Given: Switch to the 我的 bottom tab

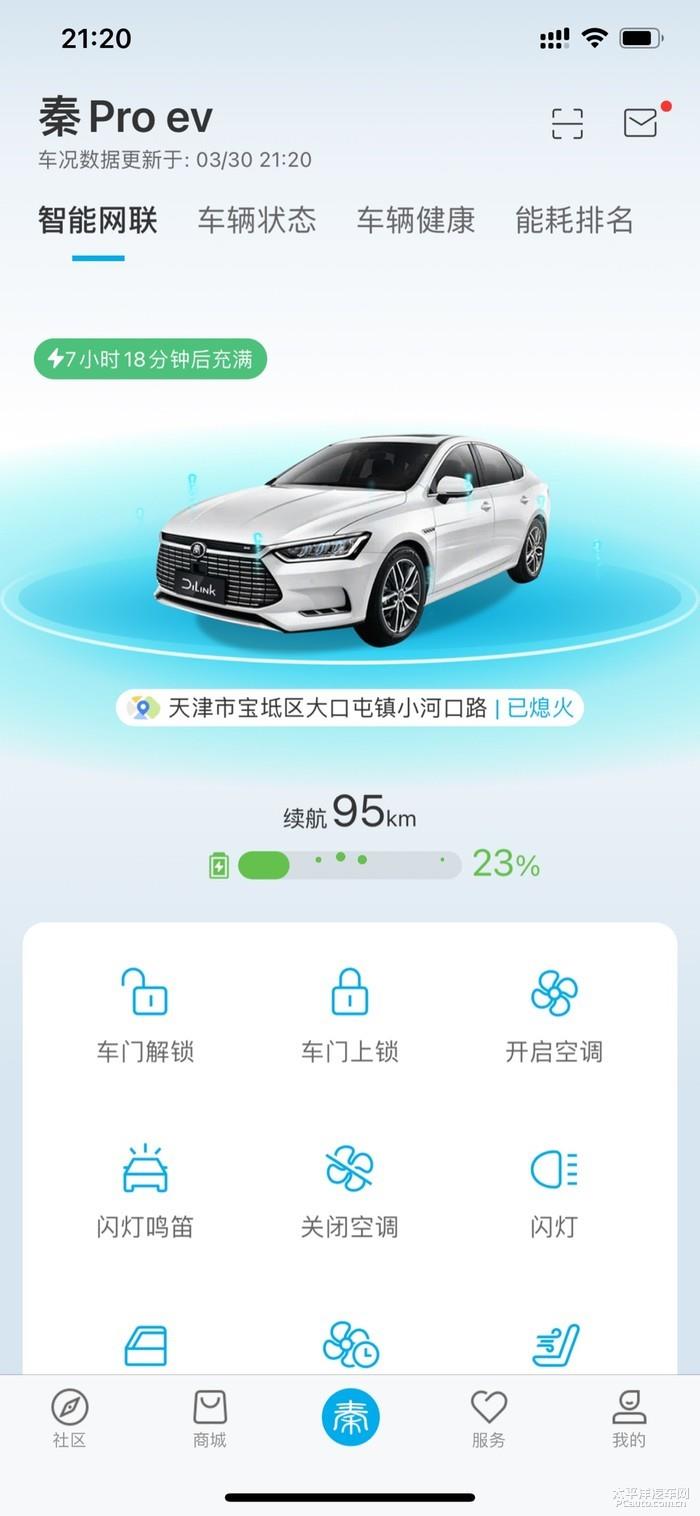Looking at the screenshot, I should point(629,1418).
